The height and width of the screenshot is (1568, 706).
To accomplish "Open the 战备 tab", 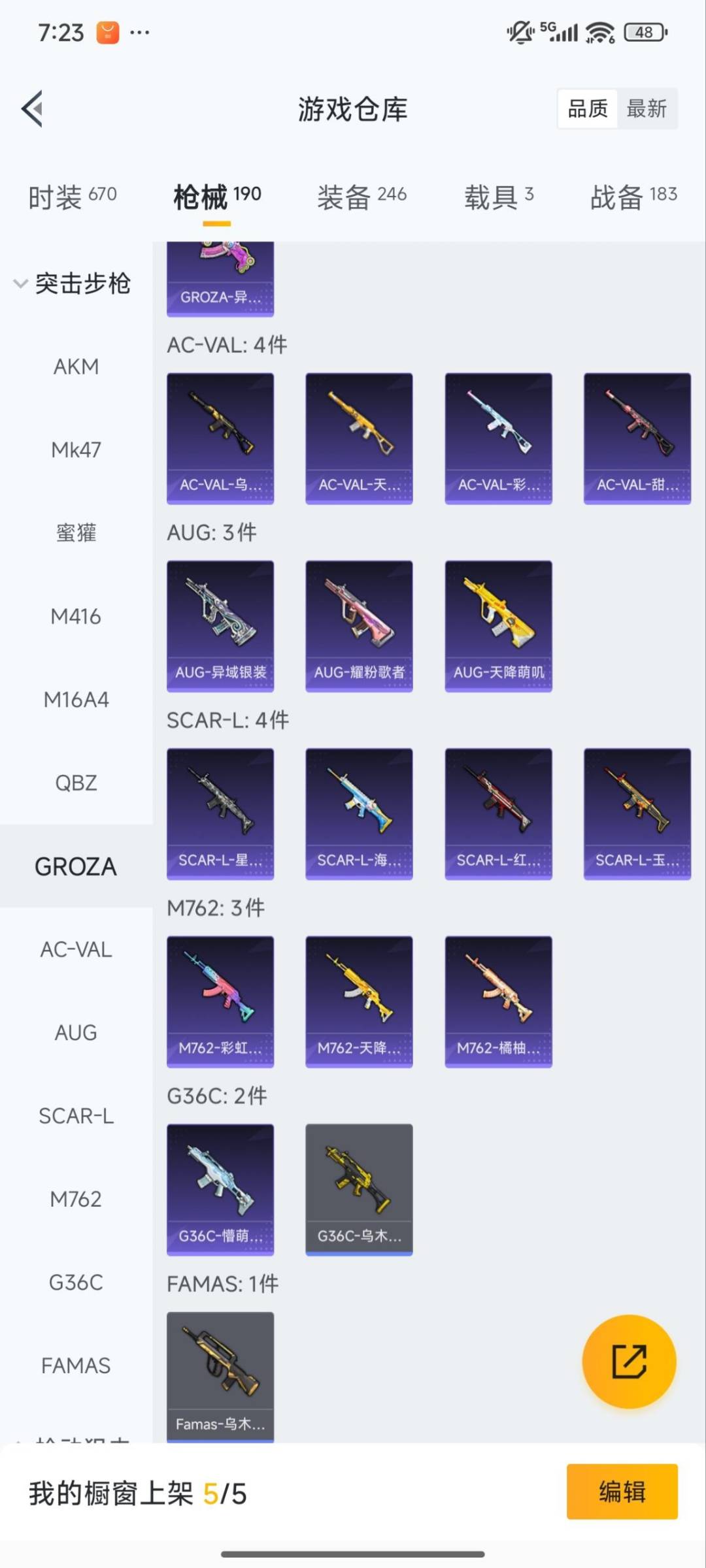I will coord(633,196).
